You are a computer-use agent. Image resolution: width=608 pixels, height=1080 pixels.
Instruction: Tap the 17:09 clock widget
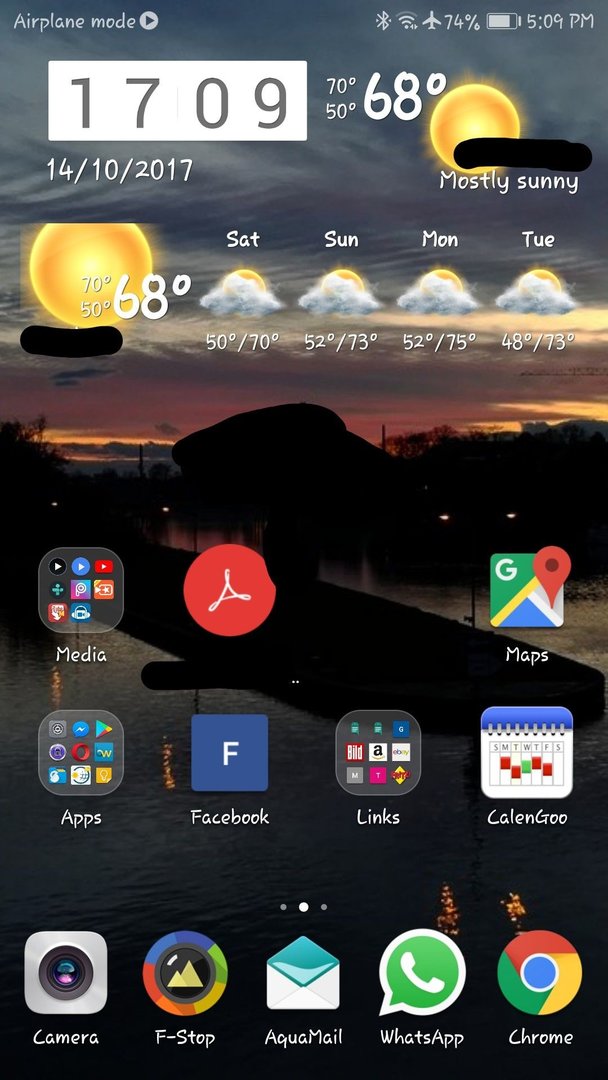tap(177, 101)
